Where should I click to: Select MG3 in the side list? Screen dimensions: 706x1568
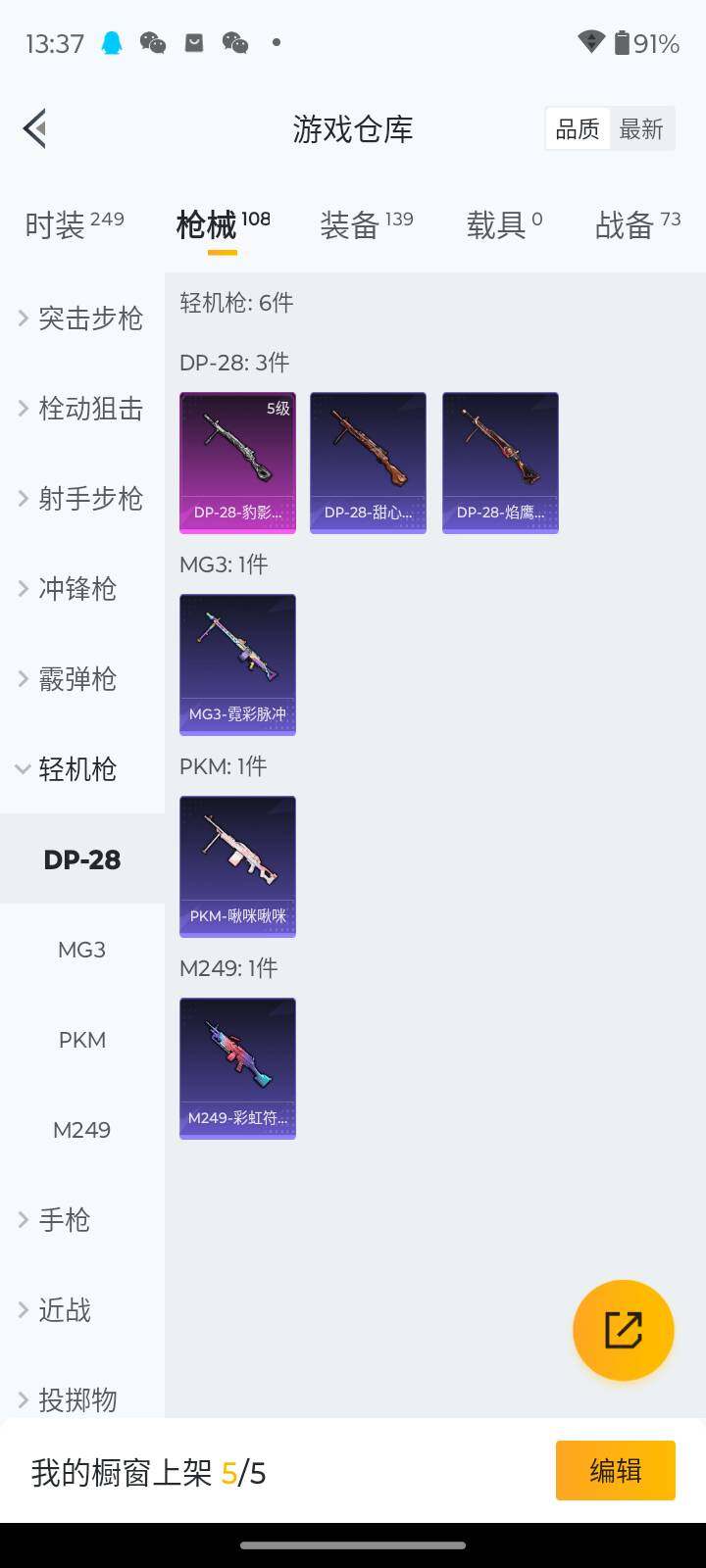coord(81,949)
